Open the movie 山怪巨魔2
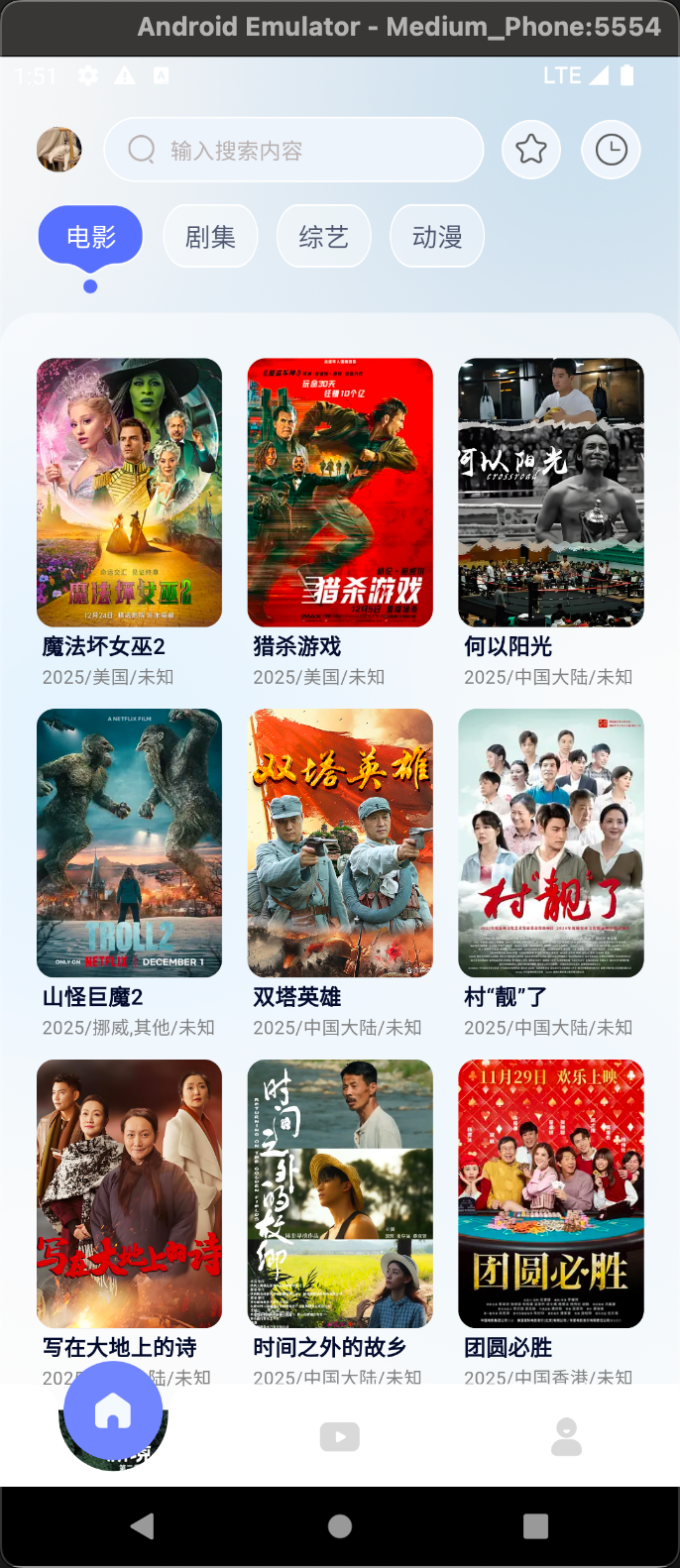Viewport: 680px width, 1568px height. 129,843
